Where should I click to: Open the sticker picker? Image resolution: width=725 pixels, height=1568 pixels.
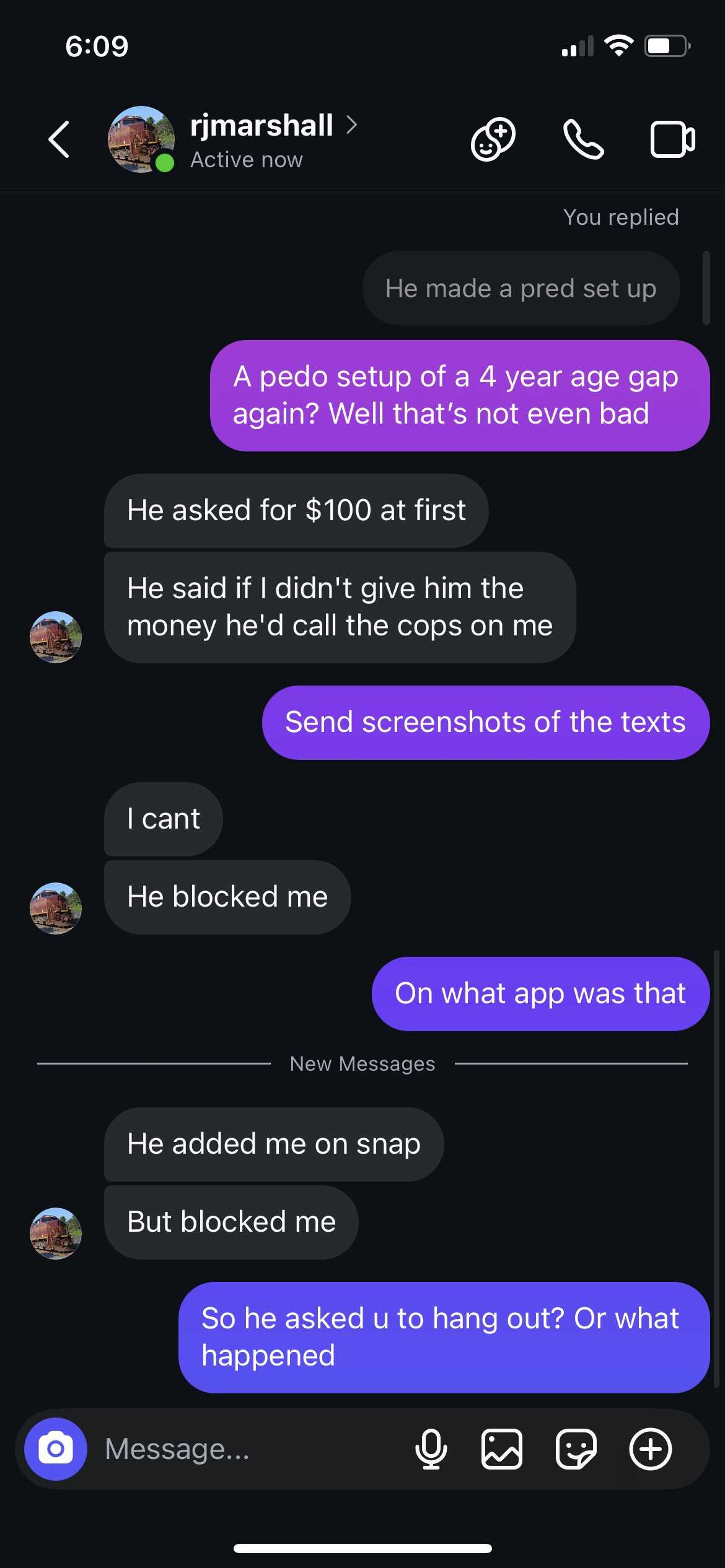click(576, 1449)
